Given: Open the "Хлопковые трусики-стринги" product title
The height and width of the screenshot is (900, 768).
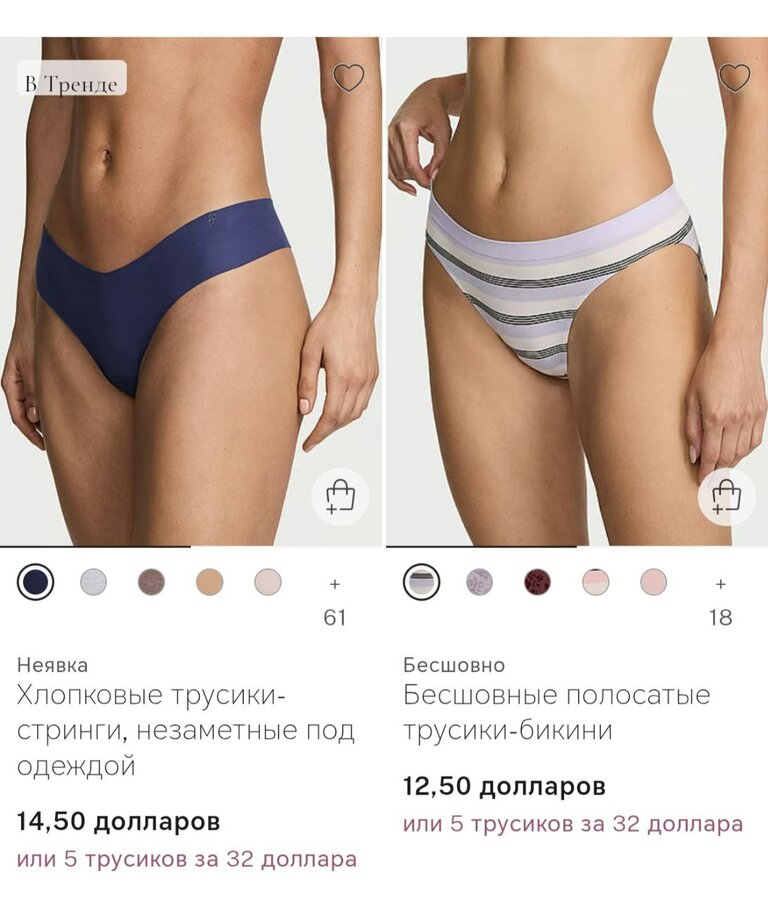Looking at the screenshot, I should 186,731.
